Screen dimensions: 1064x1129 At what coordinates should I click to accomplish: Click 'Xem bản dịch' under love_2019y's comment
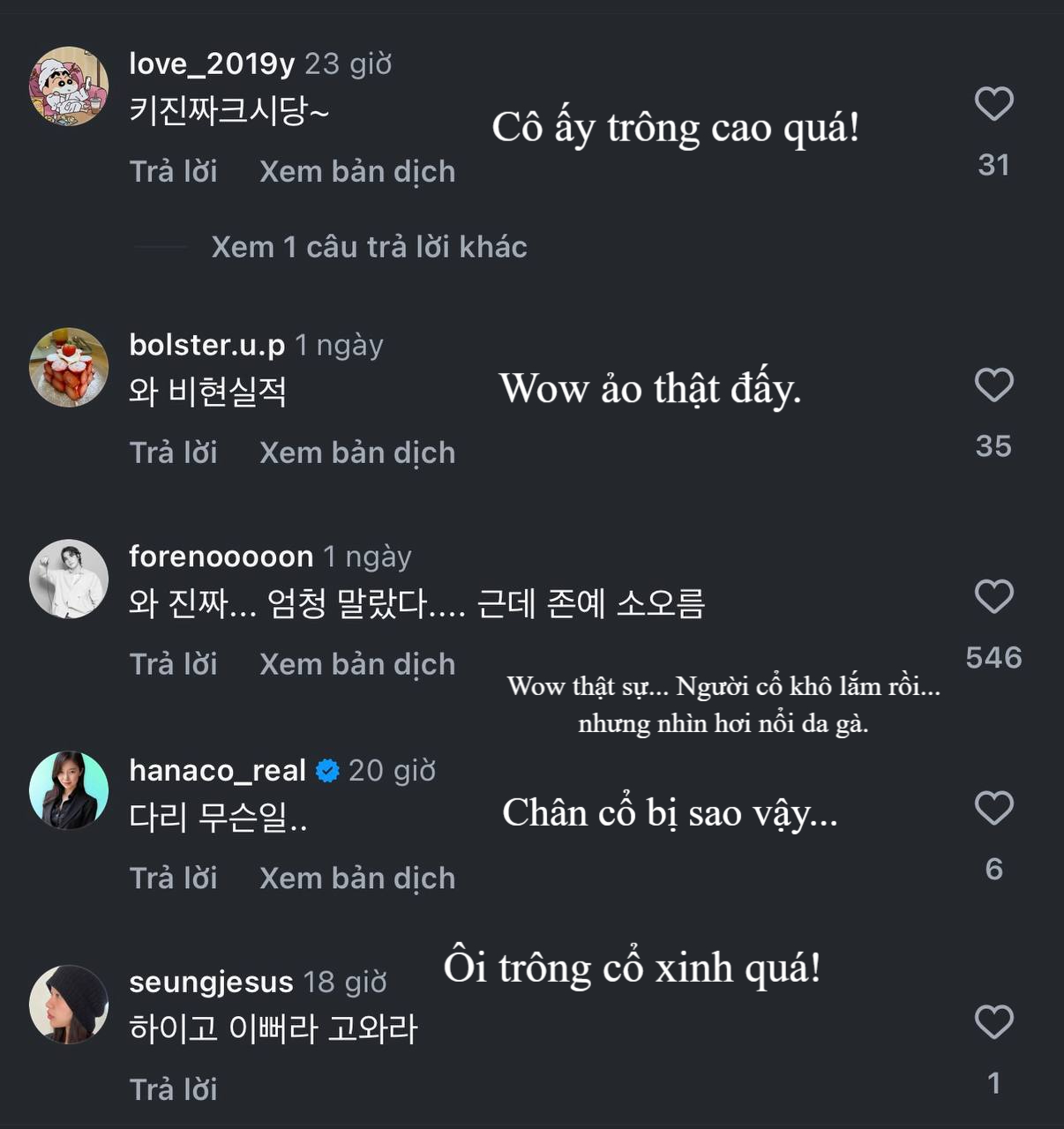(356, 171)
